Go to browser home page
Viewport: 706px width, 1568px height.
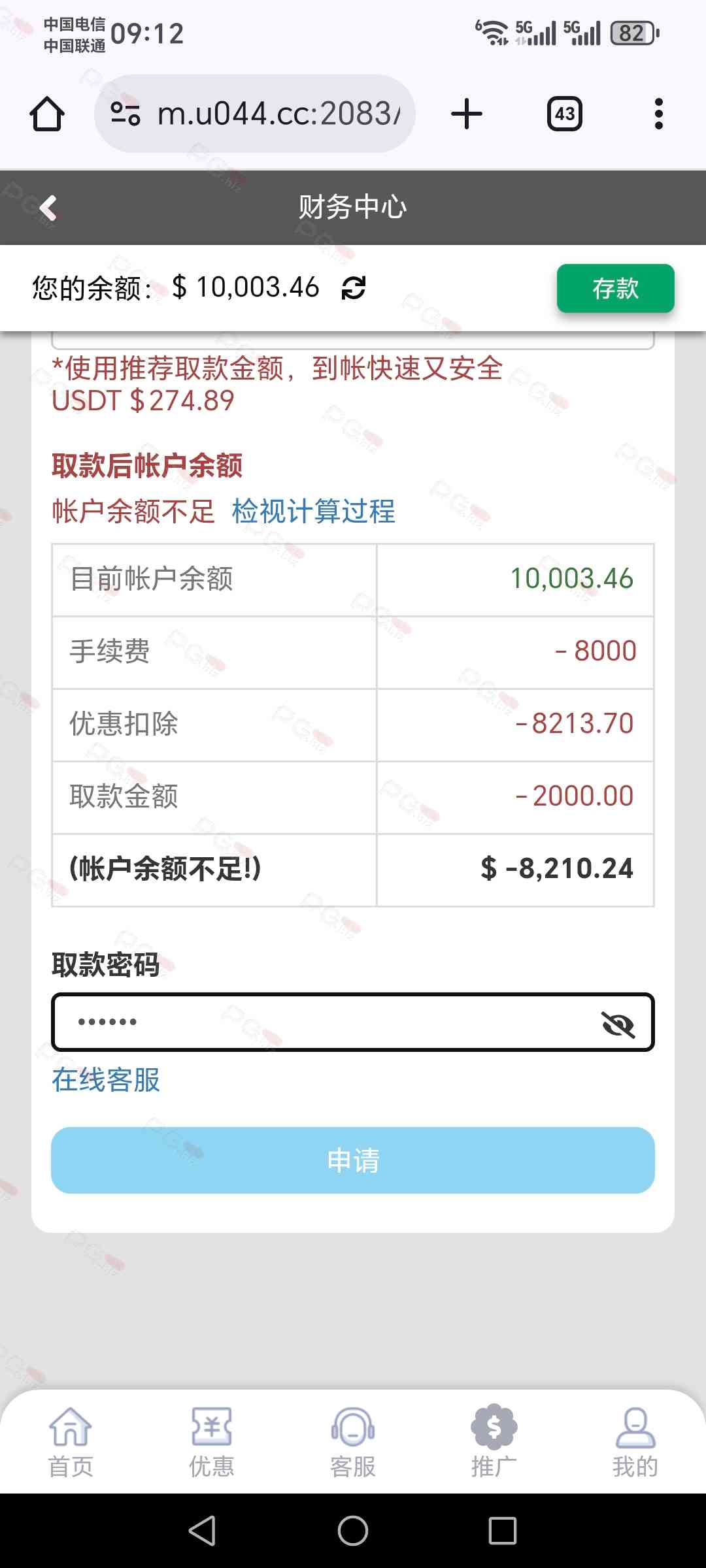(x=47, y=114)
